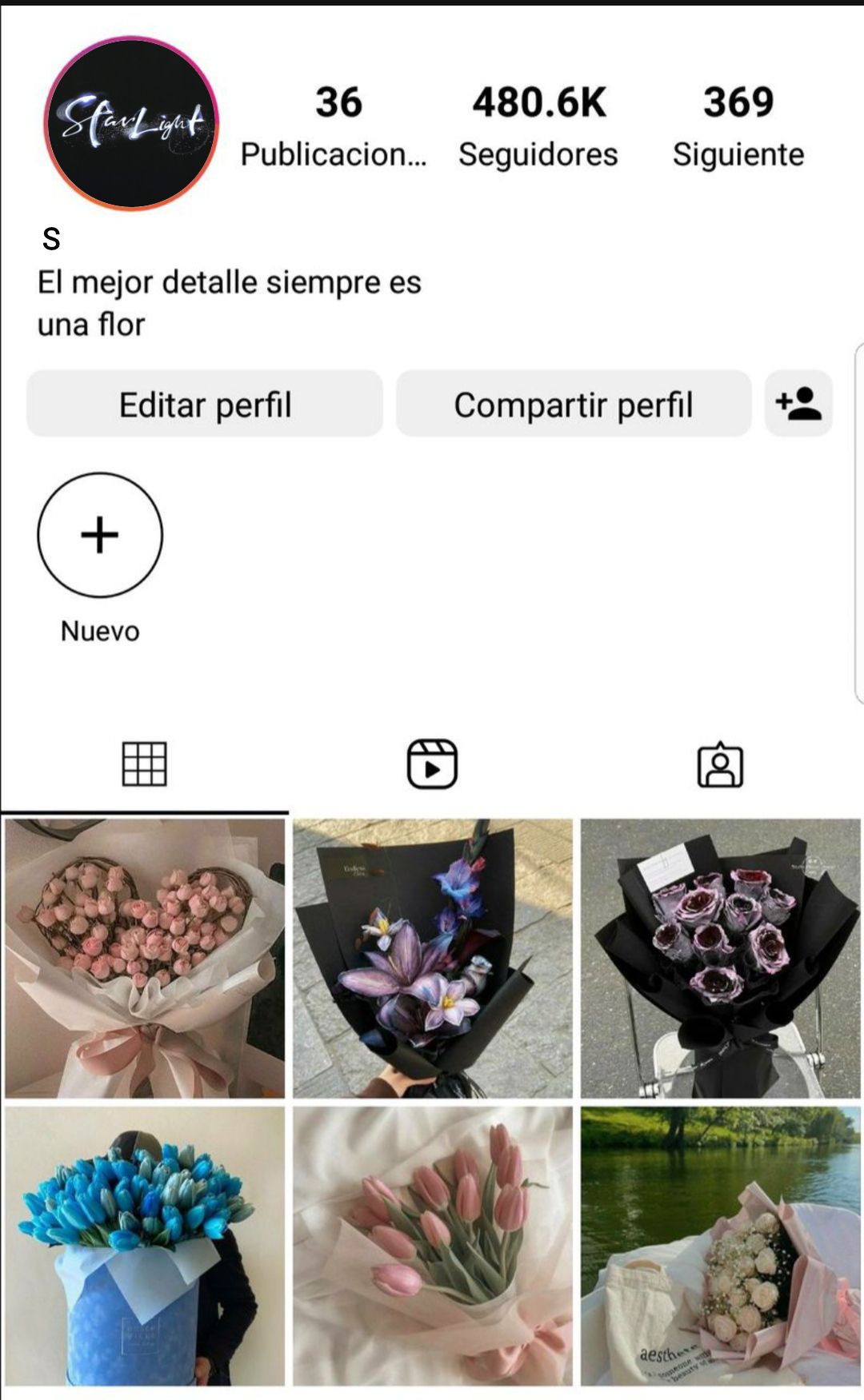View the 480.6K Seguidores list
The height and width of the screenshot is (1400, 864).
pos(538,127)
